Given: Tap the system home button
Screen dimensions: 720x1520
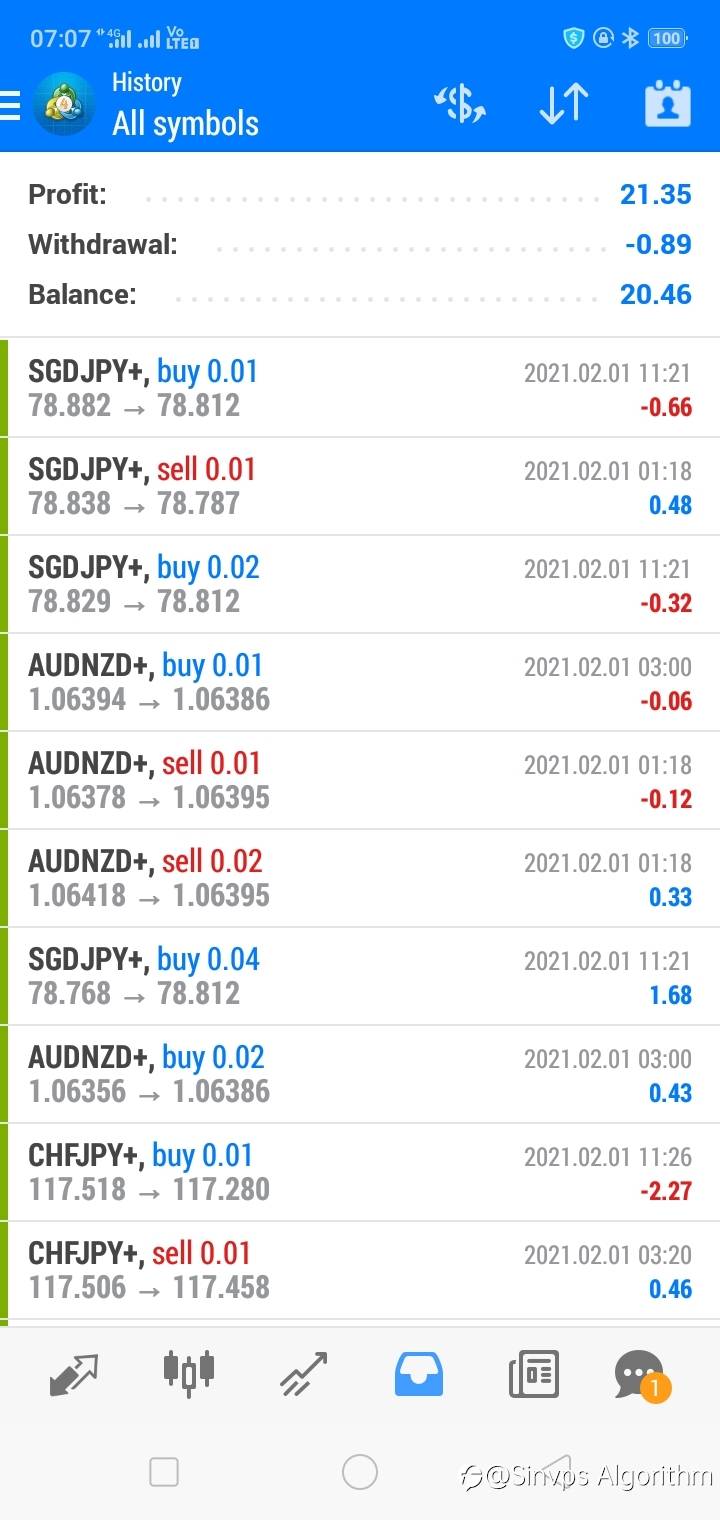Looking at the screenshot, I should point(360,1472).
